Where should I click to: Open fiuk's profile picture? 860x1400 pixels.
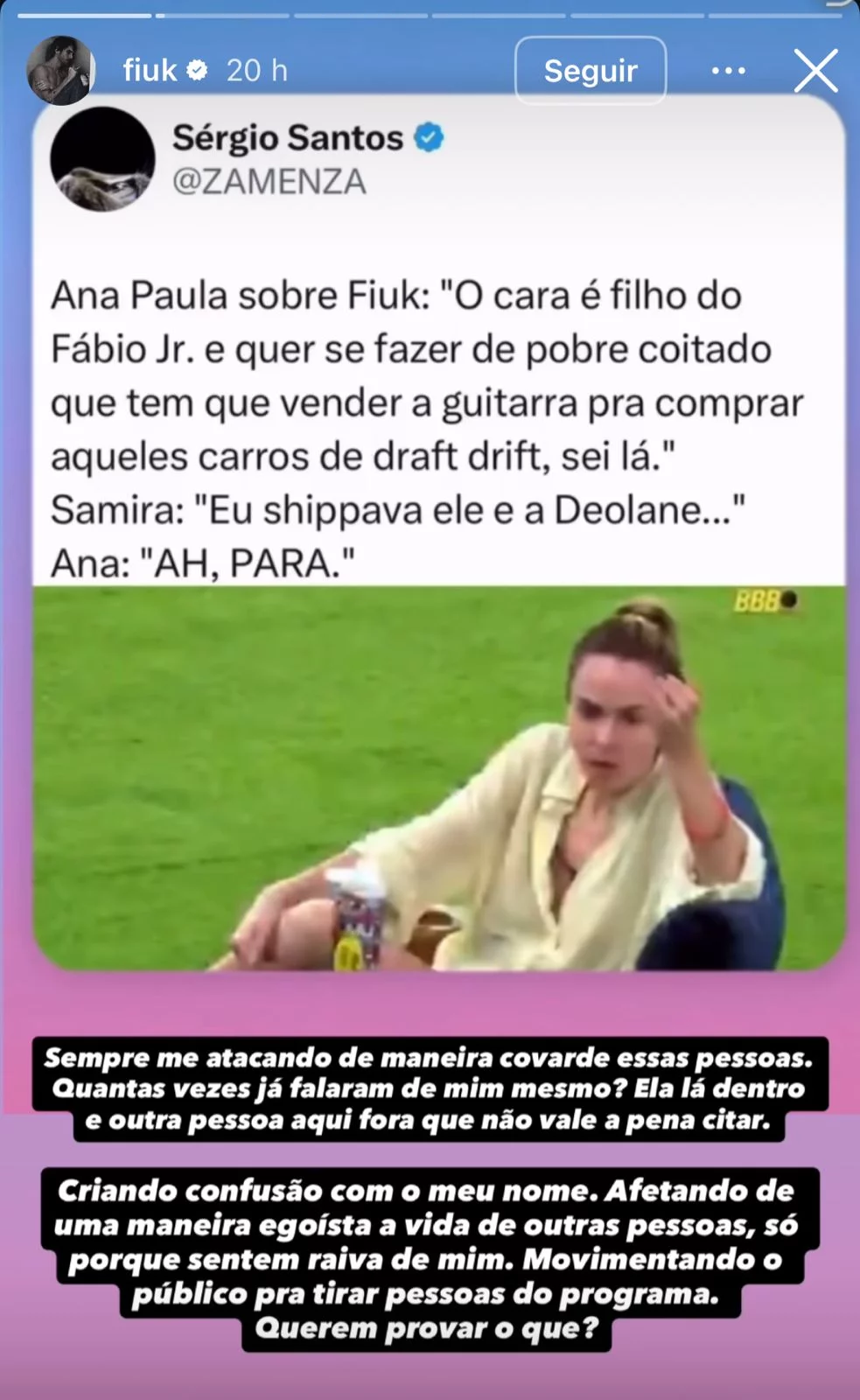point(59,70)
